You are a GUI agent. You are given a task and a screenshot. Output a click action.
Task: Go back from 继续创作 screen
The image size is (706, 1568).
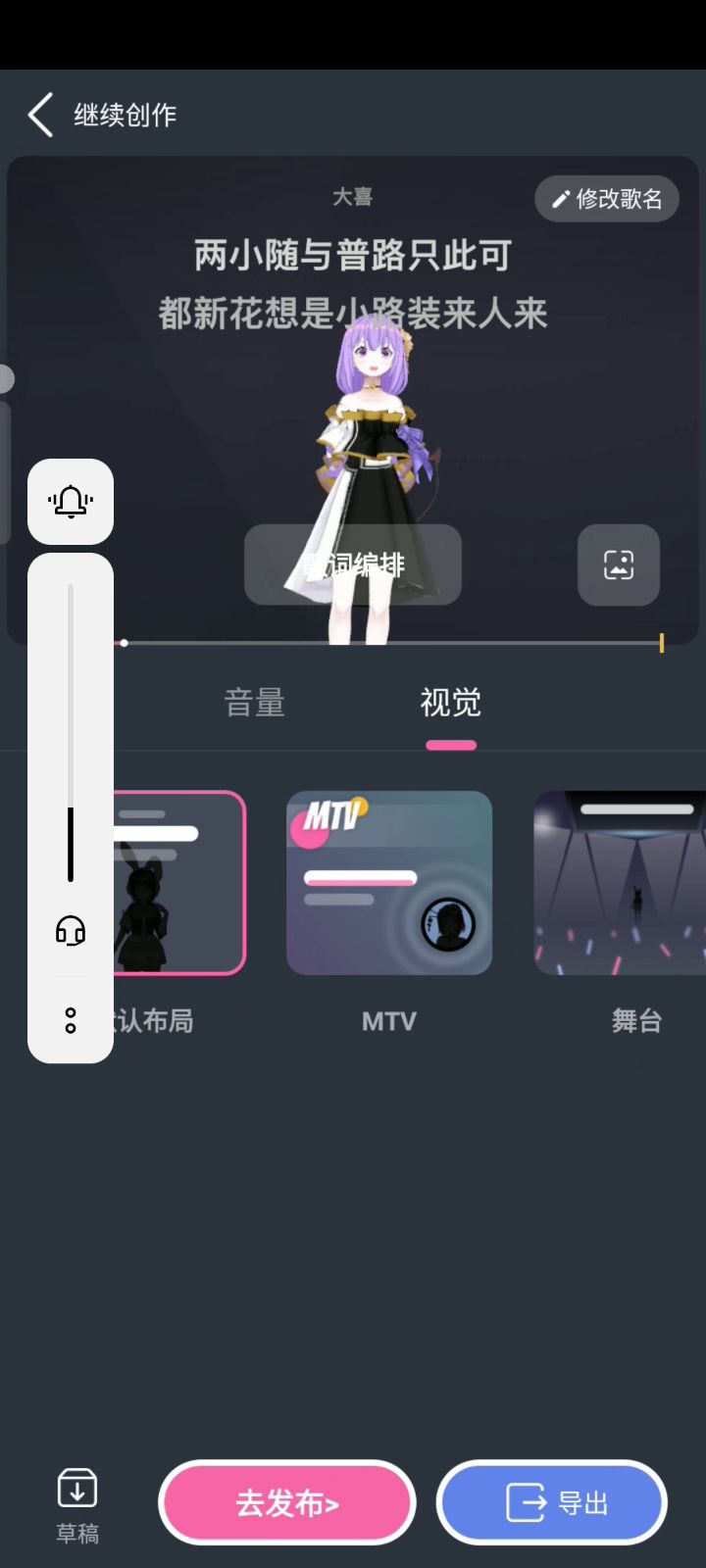40,115
